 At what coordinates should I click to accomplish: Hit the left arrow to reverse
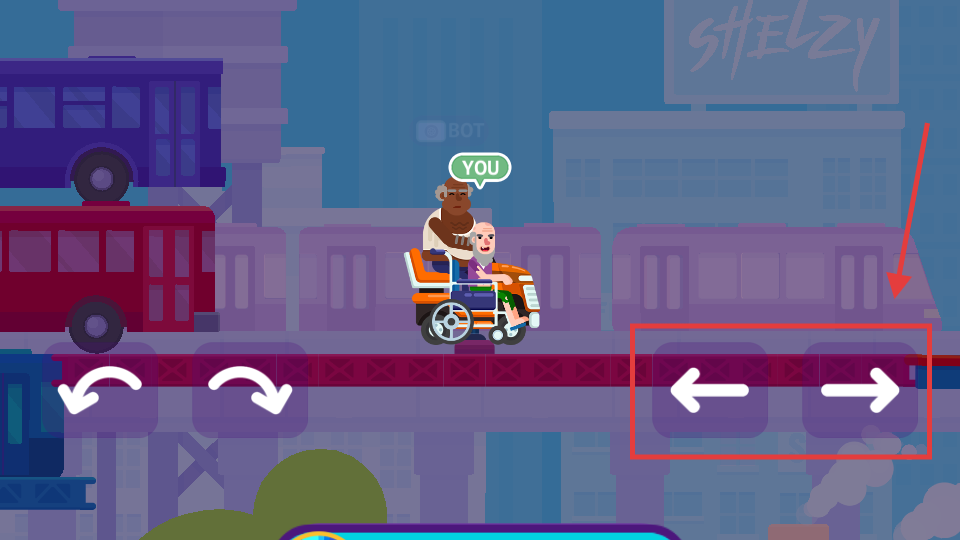[710, 390]
